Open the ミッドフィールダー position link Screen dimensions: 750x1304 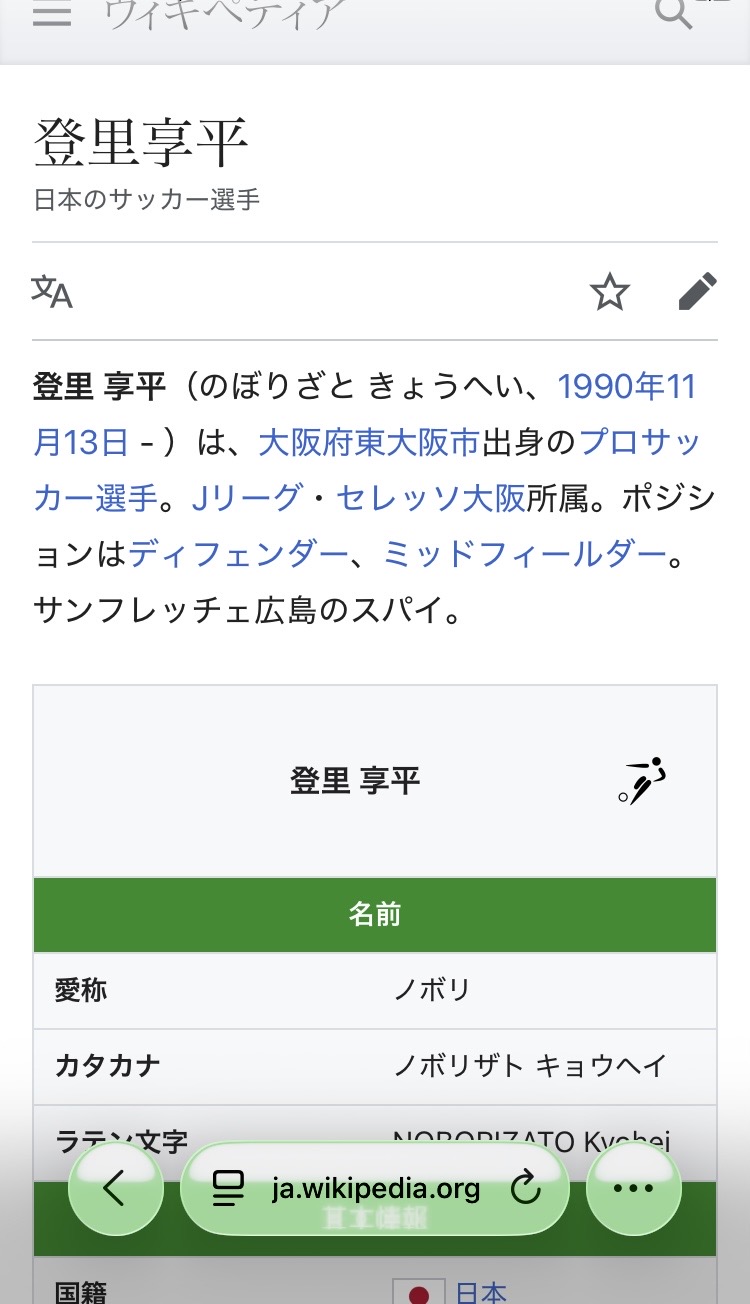524,553
